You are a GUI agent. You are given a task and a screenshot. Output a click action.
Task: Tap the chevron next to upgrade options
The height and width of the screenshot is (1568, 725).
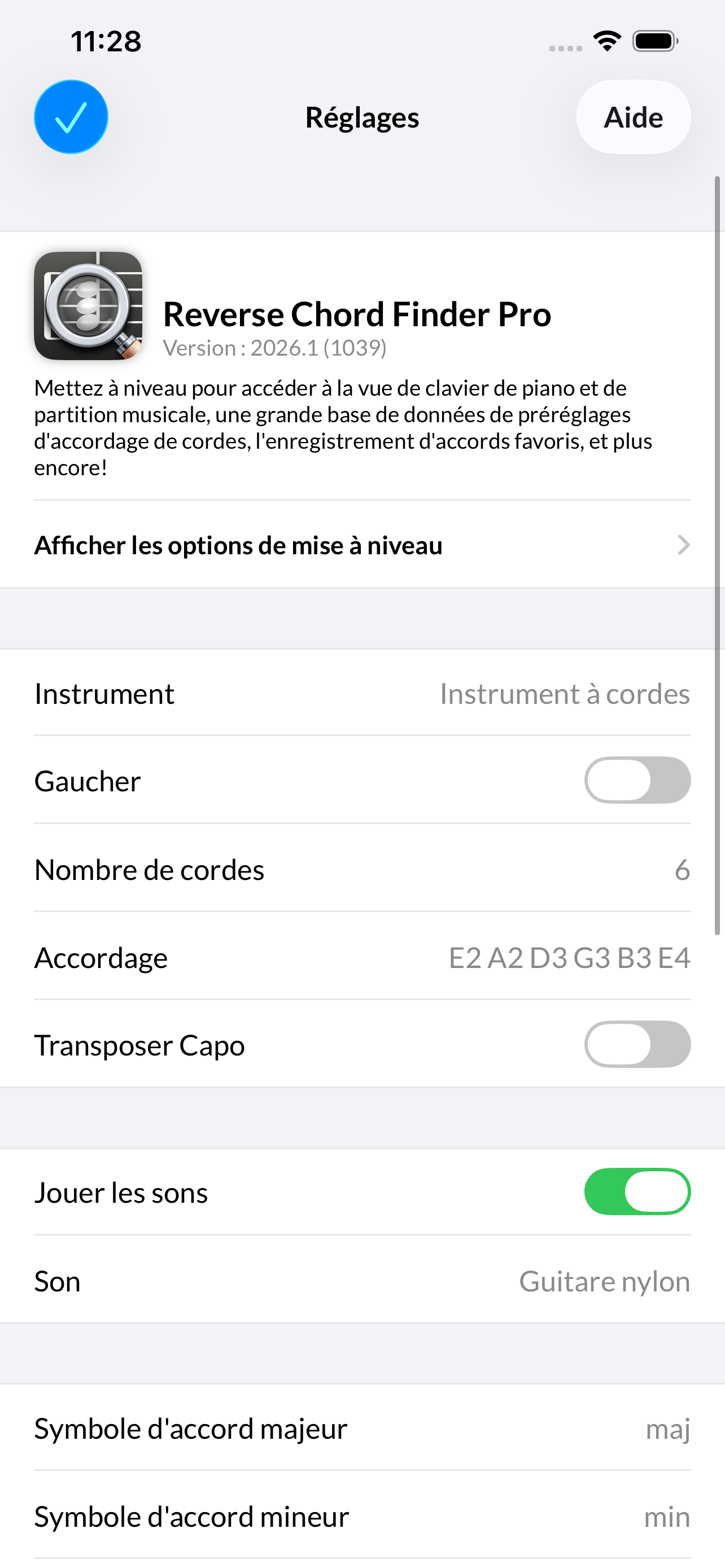[x=683, y=546]
